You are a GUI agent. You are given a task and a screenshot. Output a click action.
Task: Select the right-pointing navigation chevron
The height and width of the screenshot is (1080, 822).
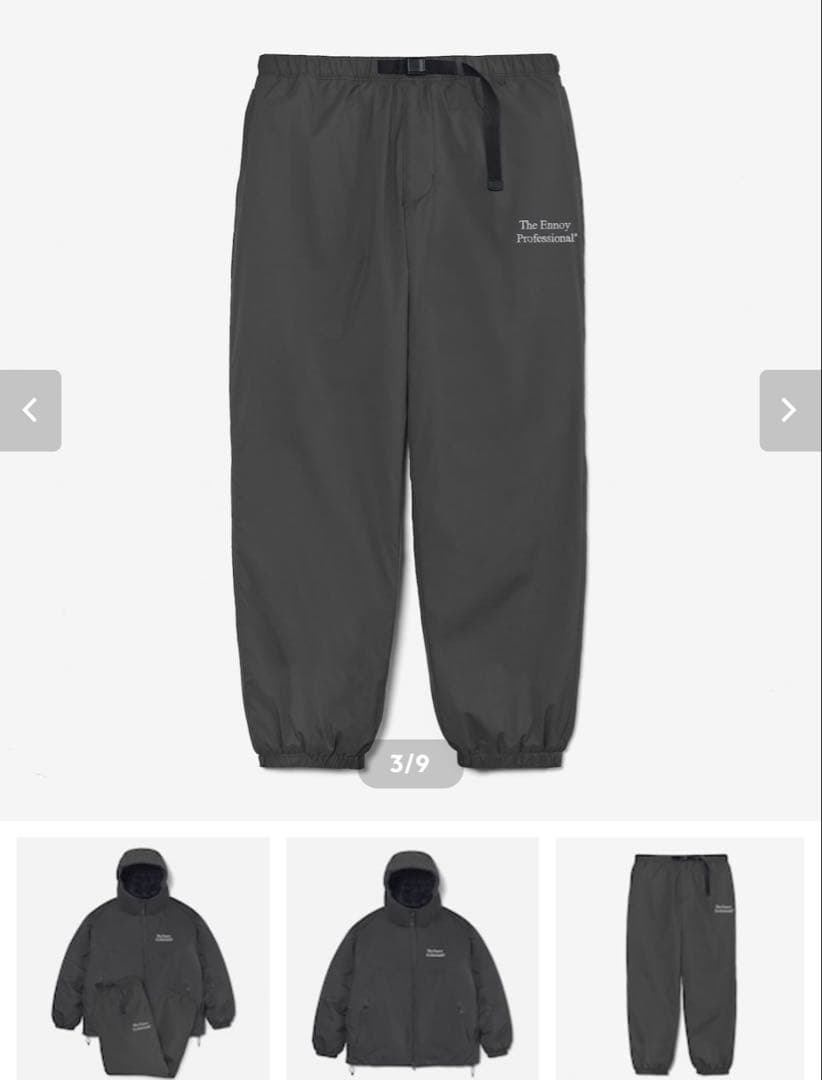click(x=791, y=410)
